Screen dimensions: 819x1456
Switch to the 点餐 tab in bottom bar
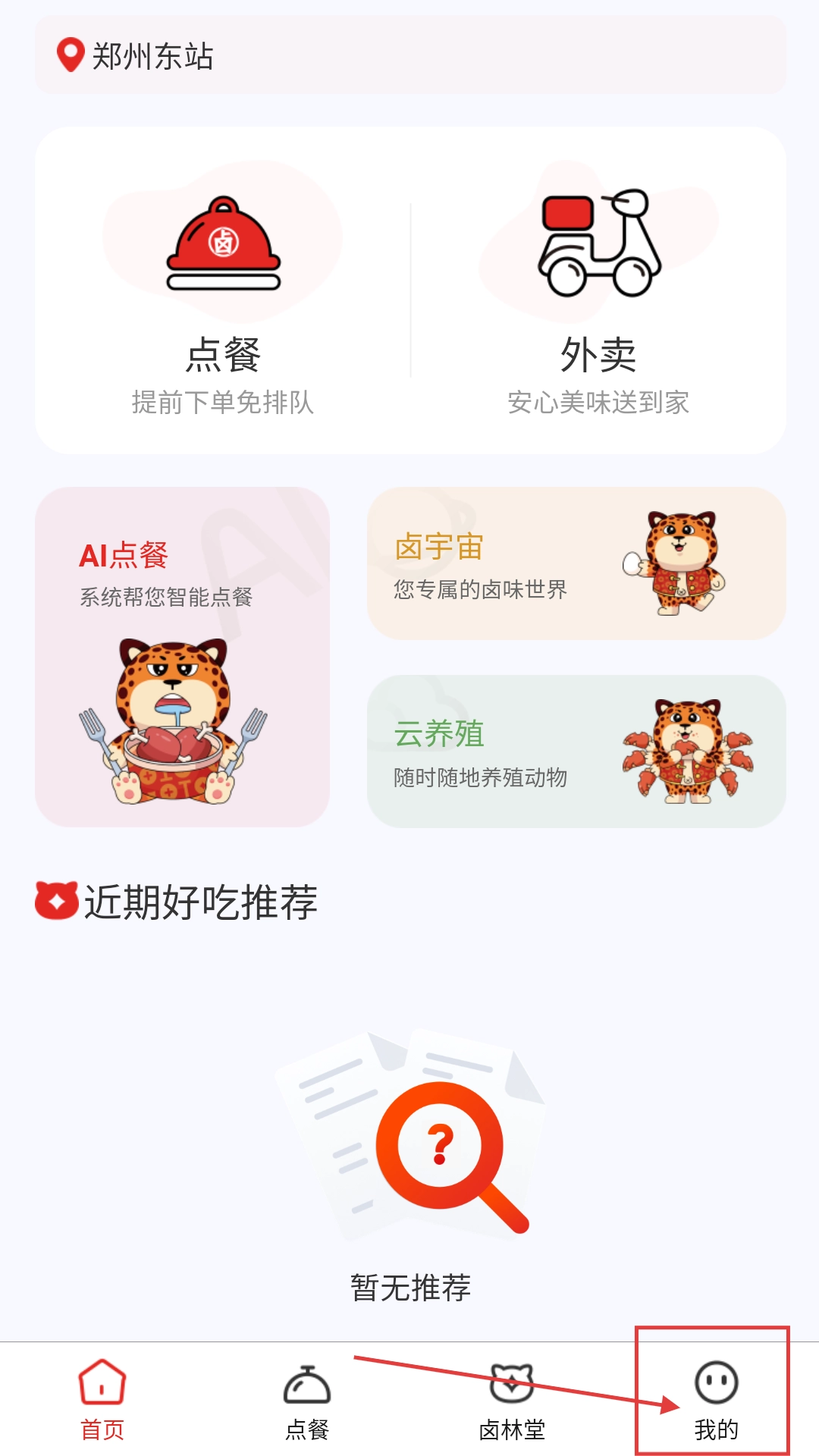(307, 1400)
